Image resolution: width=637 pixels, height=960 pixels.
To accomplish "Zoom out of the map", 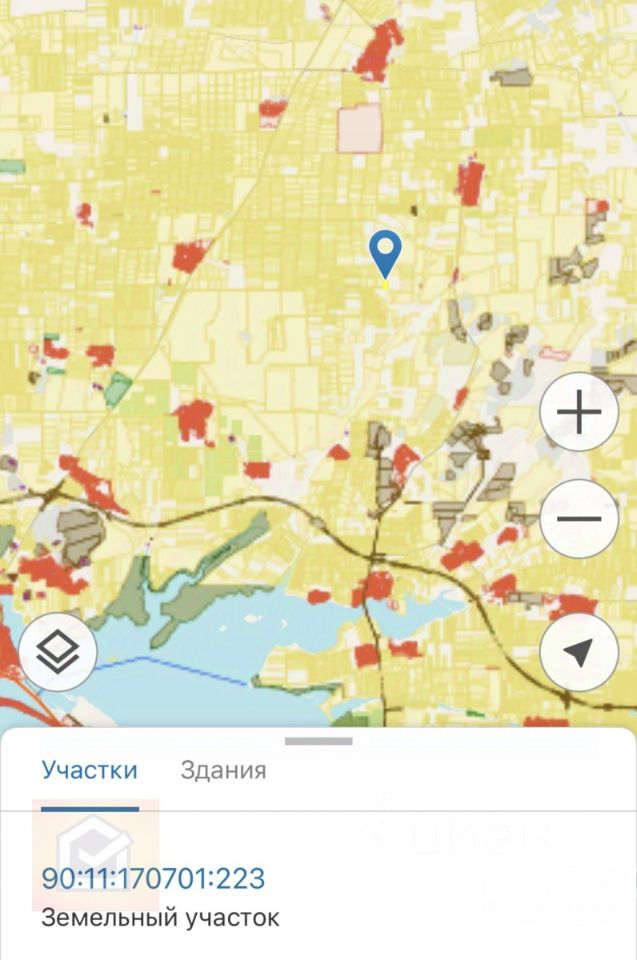I will (579, 518).
